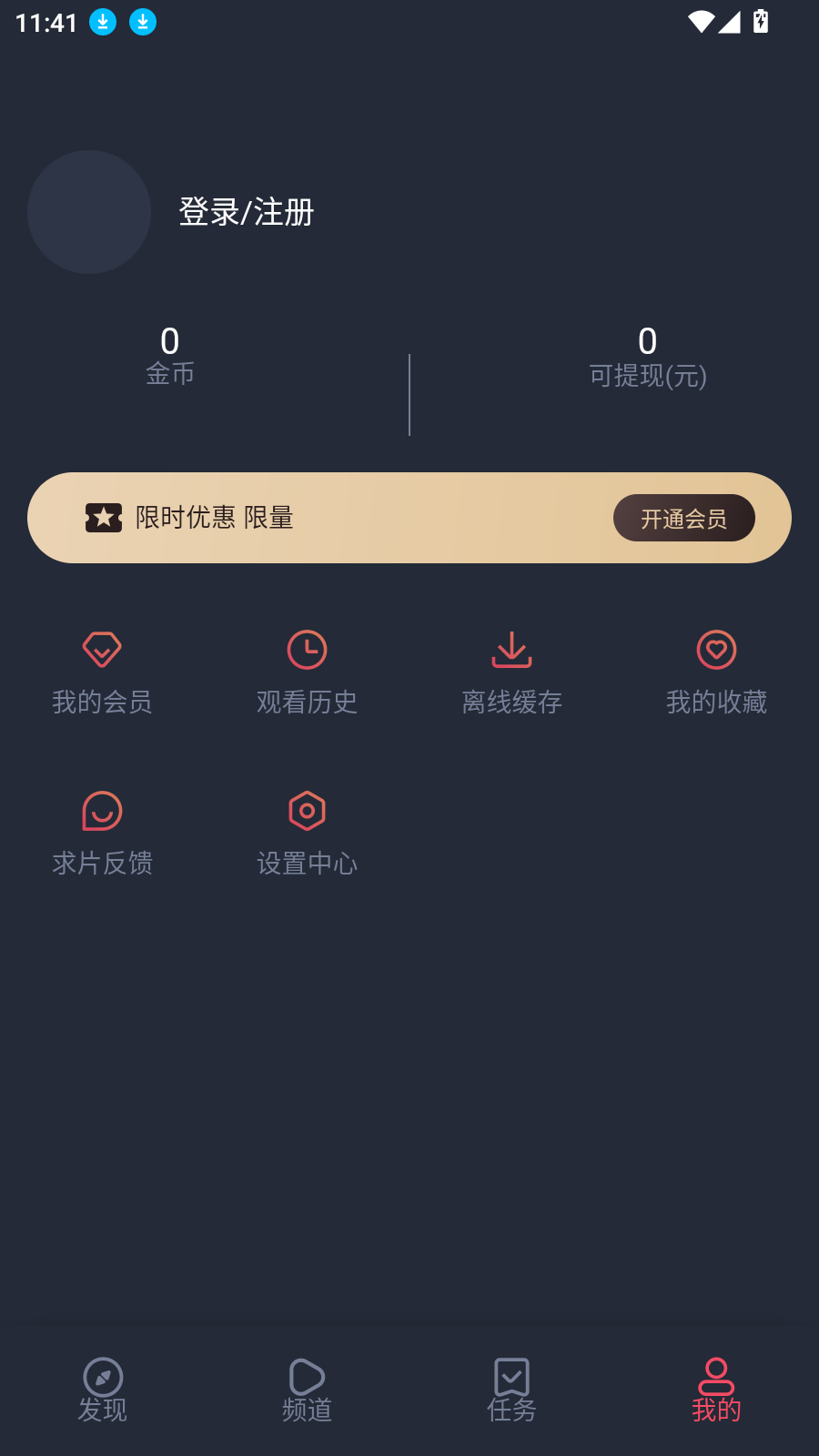Open 设置中心 (settings center) gear icon
The image size is (819, 1456).
[307, 811]
